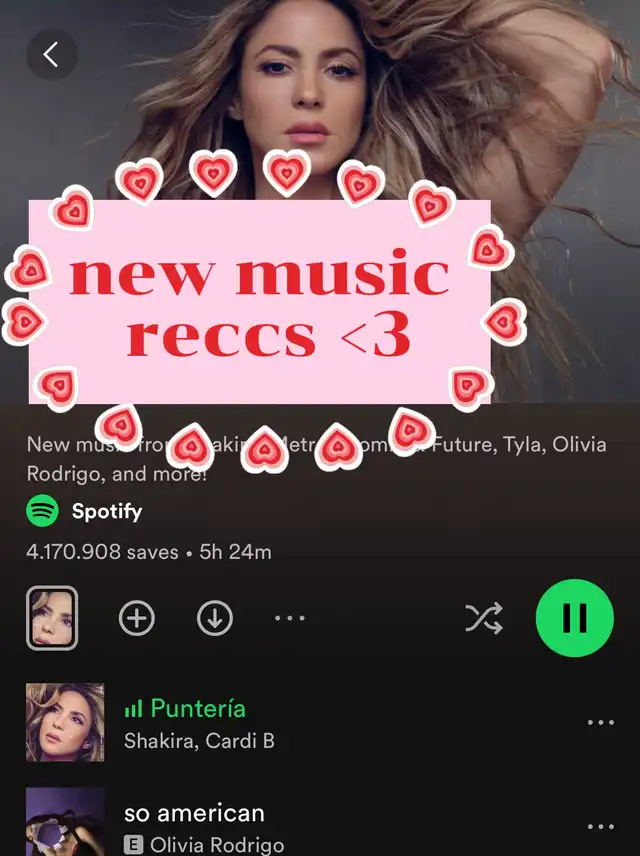Download the playlist for offline listening
Viewport: 640px width, 856px height.
coord(214,619)
